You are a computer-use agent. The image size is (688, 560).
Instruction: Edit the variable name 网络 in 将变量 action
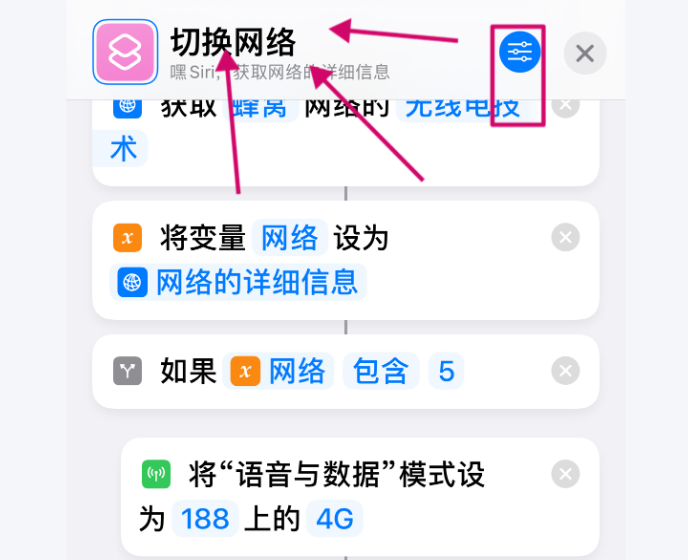(x=290, y=238)
